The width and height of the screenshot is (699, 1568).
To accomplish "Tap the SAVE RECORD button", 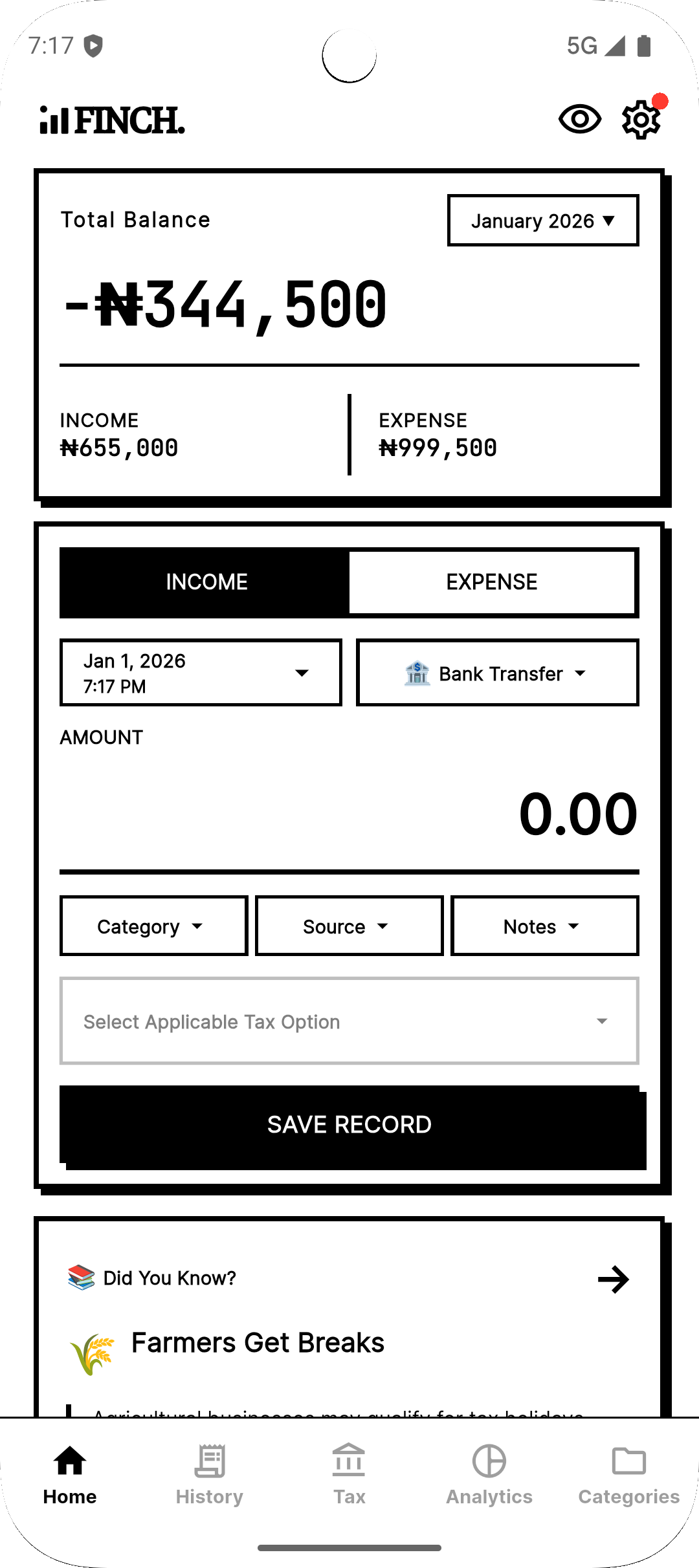I will tap(349, 1125).
